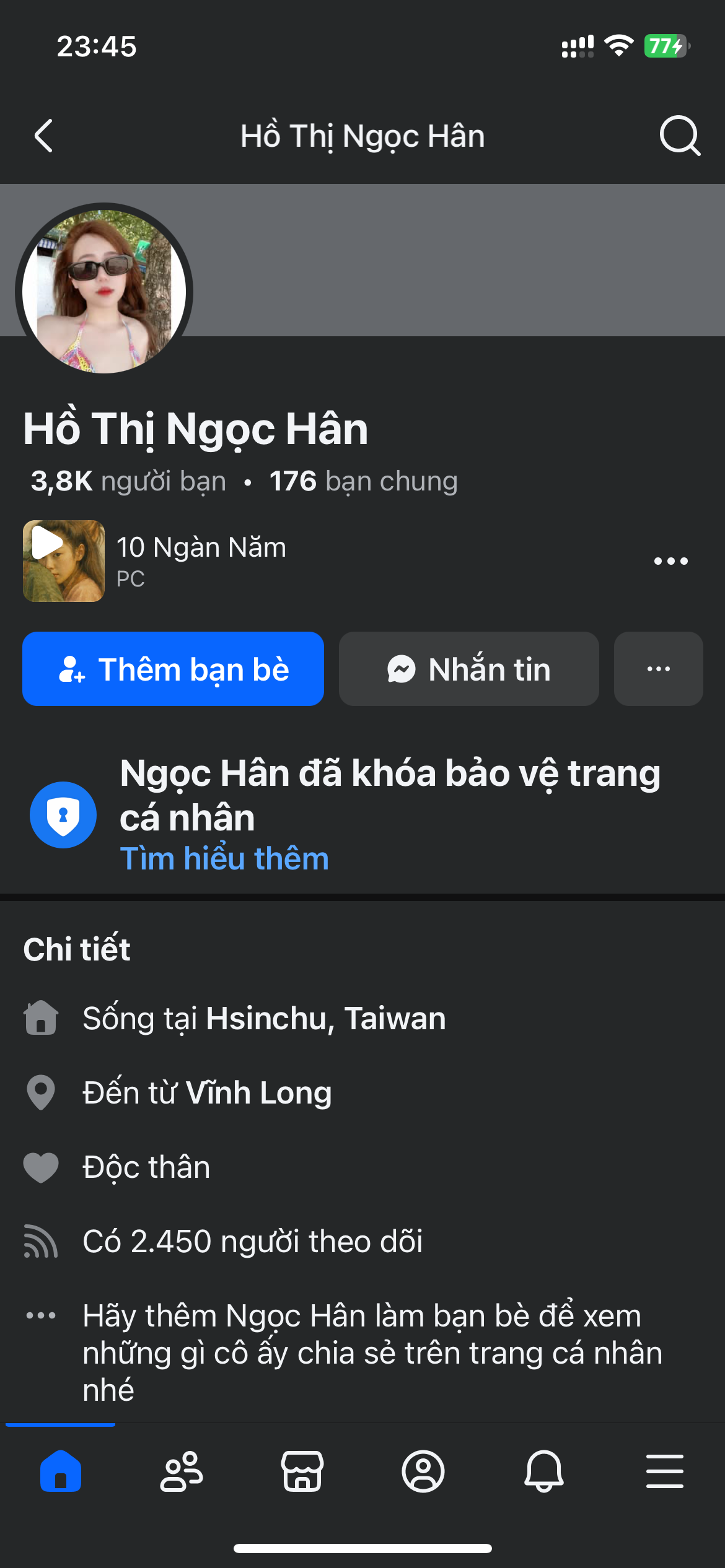Open the Friends tab

[182, 1471]
